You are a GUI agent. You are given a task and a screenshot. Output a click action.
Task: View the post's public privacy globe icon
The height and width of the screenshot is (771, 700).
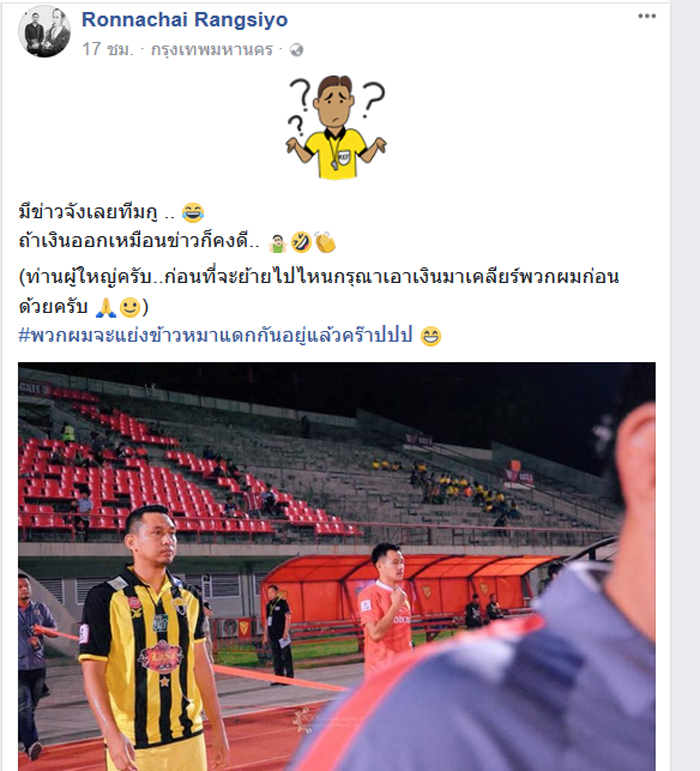(x=297, y=50)
